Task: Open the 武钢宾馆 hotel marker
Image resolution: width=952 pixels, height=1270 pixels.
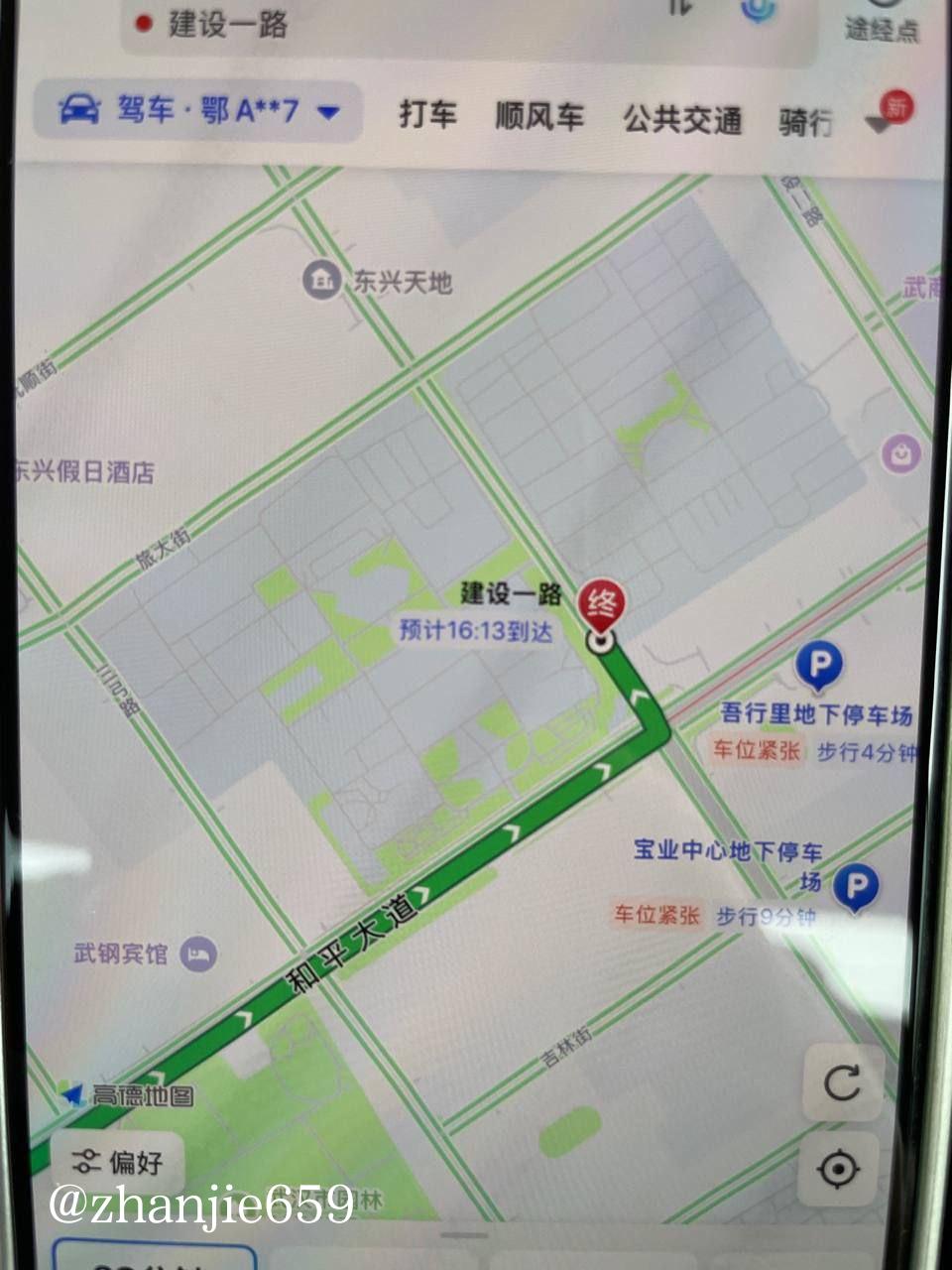Action: pos(199,953)
